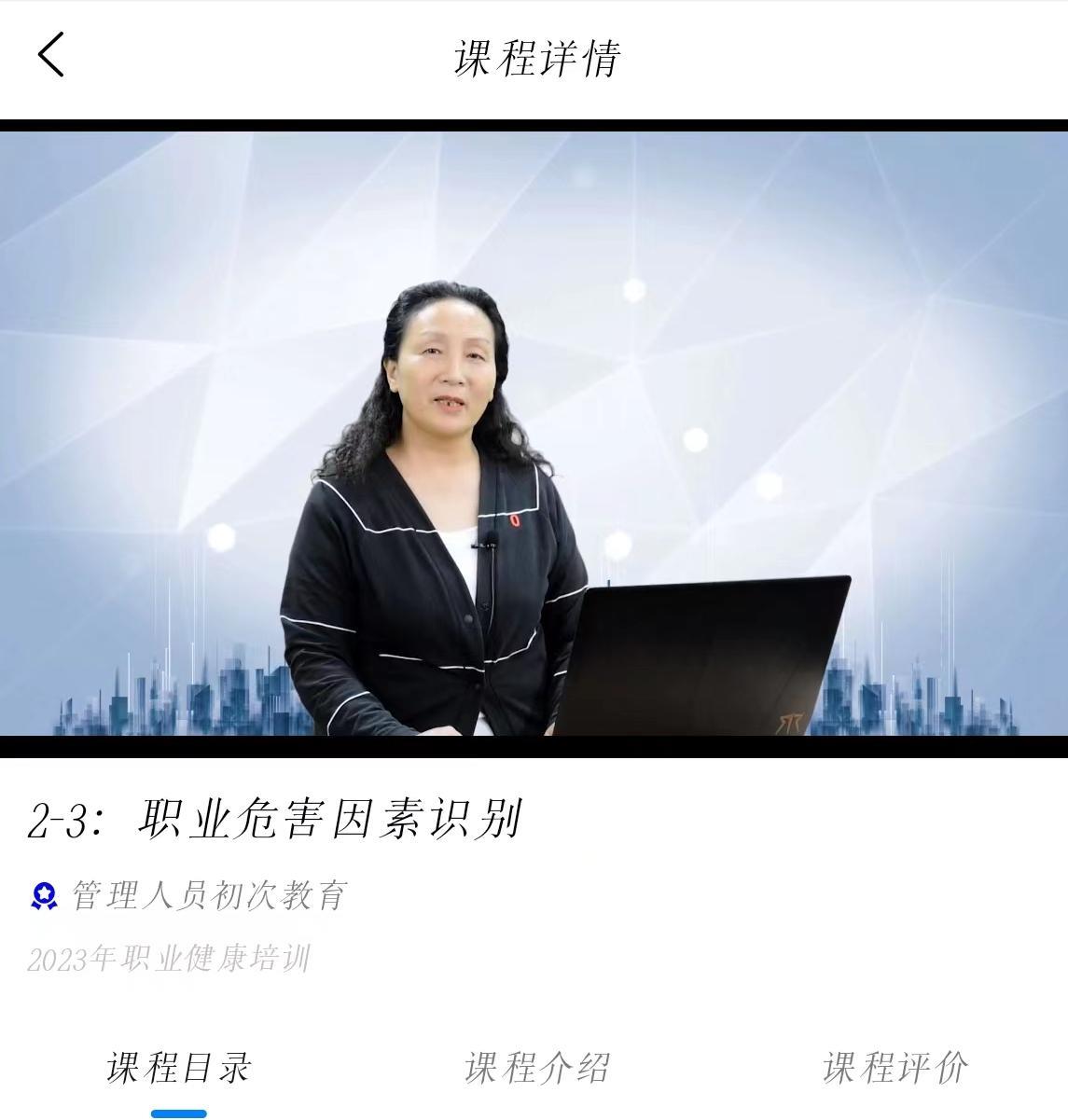Tap the course video player

tap(534, 434)
